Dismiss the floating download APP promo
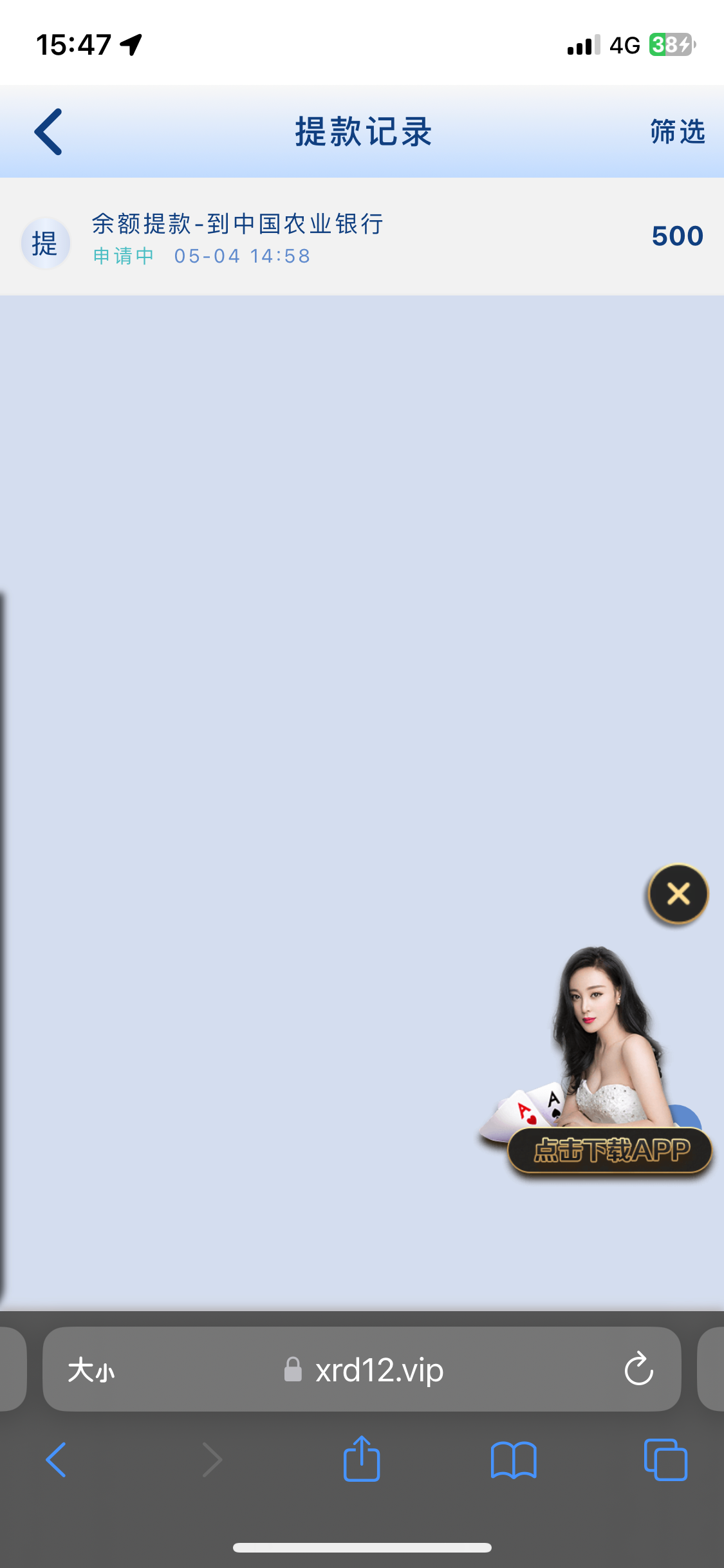 (678, 894)
